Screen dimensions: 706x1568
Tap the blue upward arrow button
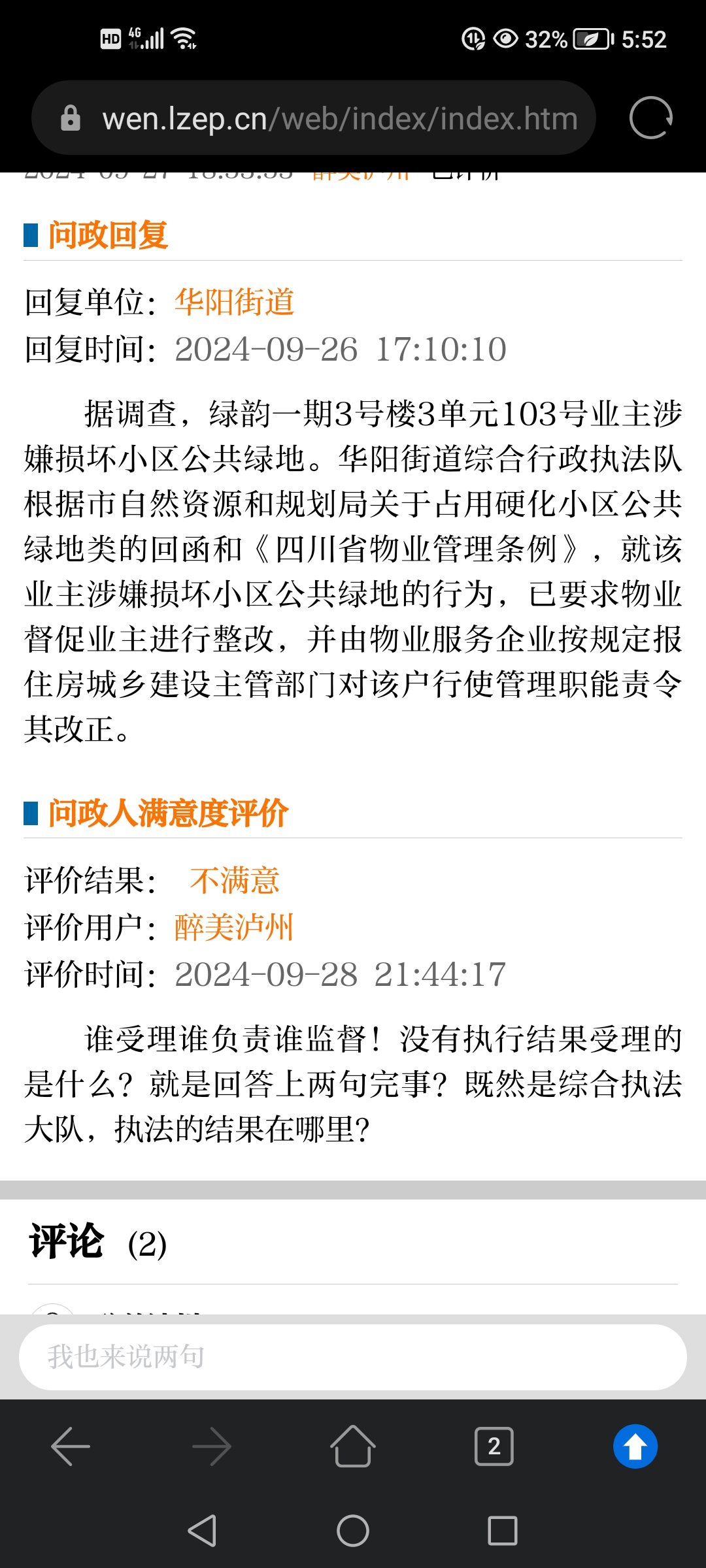[635, 1446]
